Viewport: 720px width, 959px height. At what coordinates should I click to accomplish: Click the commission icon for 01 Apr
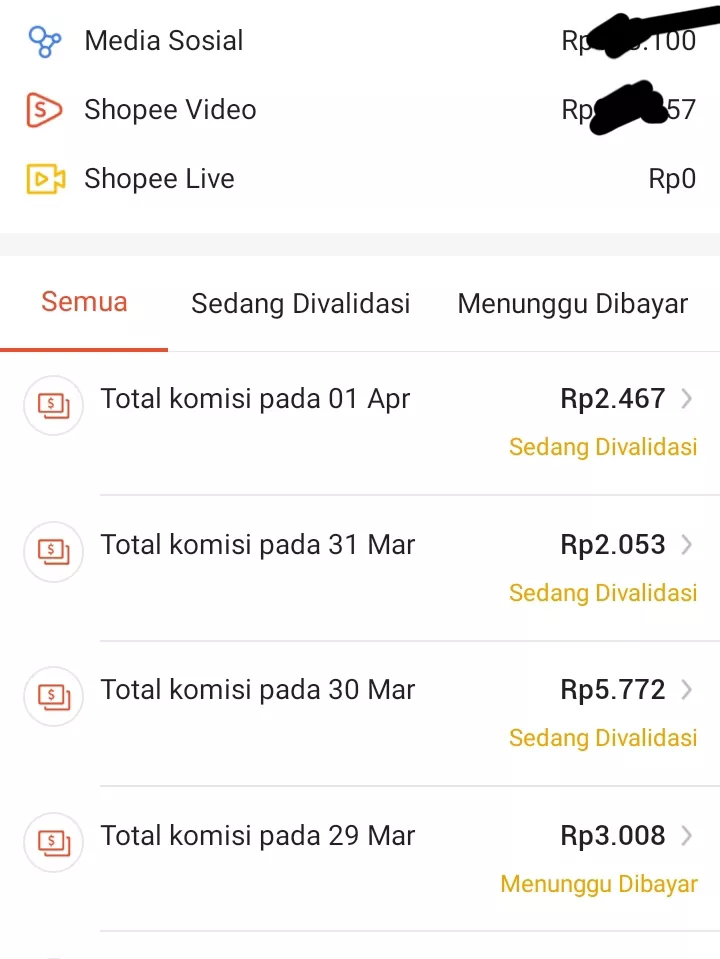pyautogui.click(x=53, y=406)
